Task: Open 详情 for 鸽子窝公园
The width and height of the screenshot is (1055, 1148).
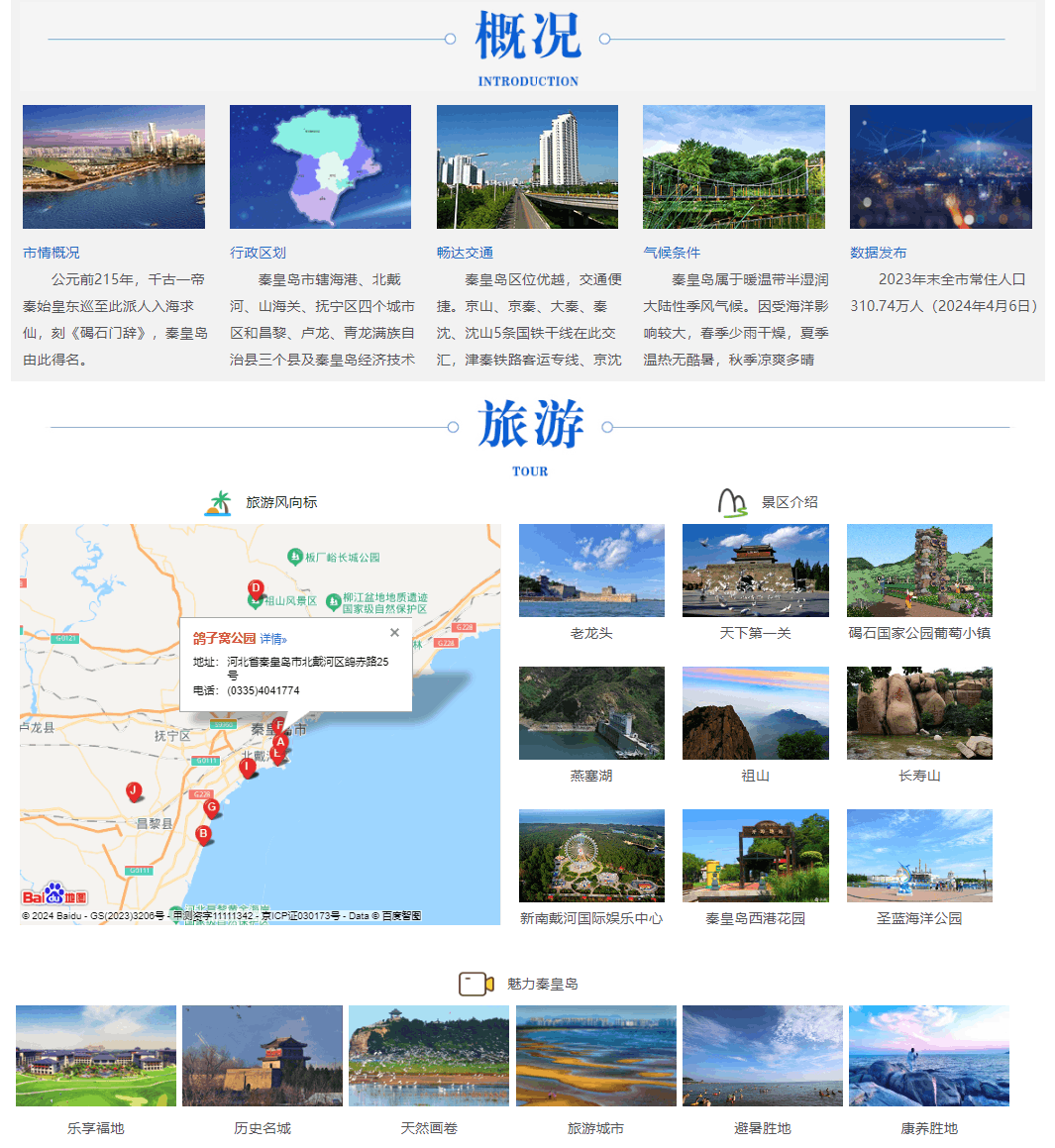Action: click(x=273, y=639)
